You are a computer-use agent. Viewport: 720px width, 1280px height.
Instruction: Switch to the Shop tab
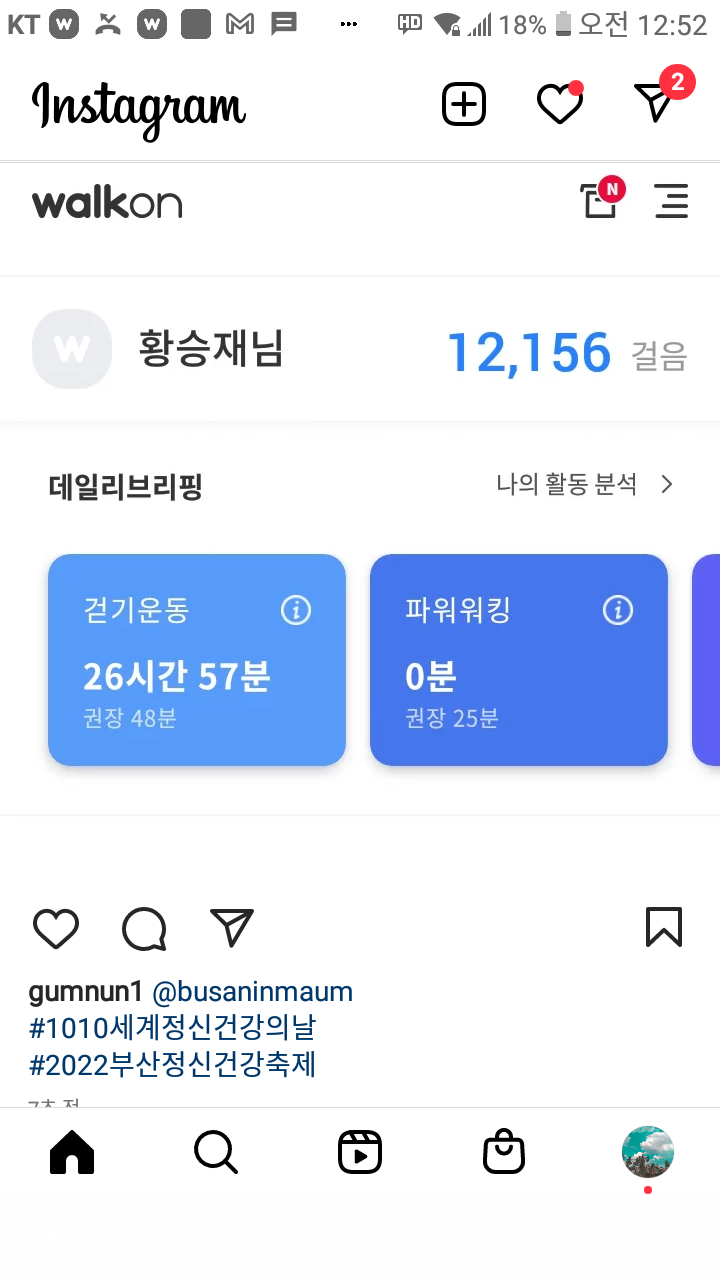[x=504, y=1153]
